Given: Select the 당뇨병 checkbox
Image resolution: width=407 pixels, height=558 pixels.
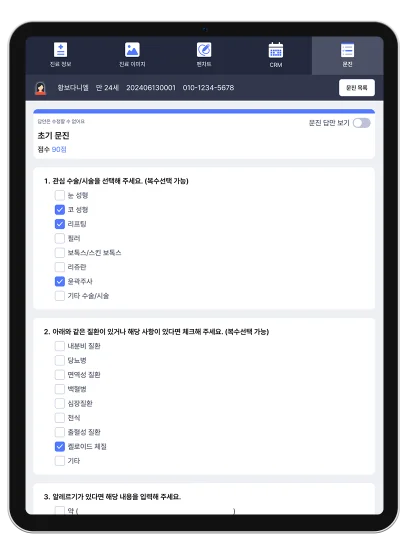Looking at the screenshot, I should point(60,360).
